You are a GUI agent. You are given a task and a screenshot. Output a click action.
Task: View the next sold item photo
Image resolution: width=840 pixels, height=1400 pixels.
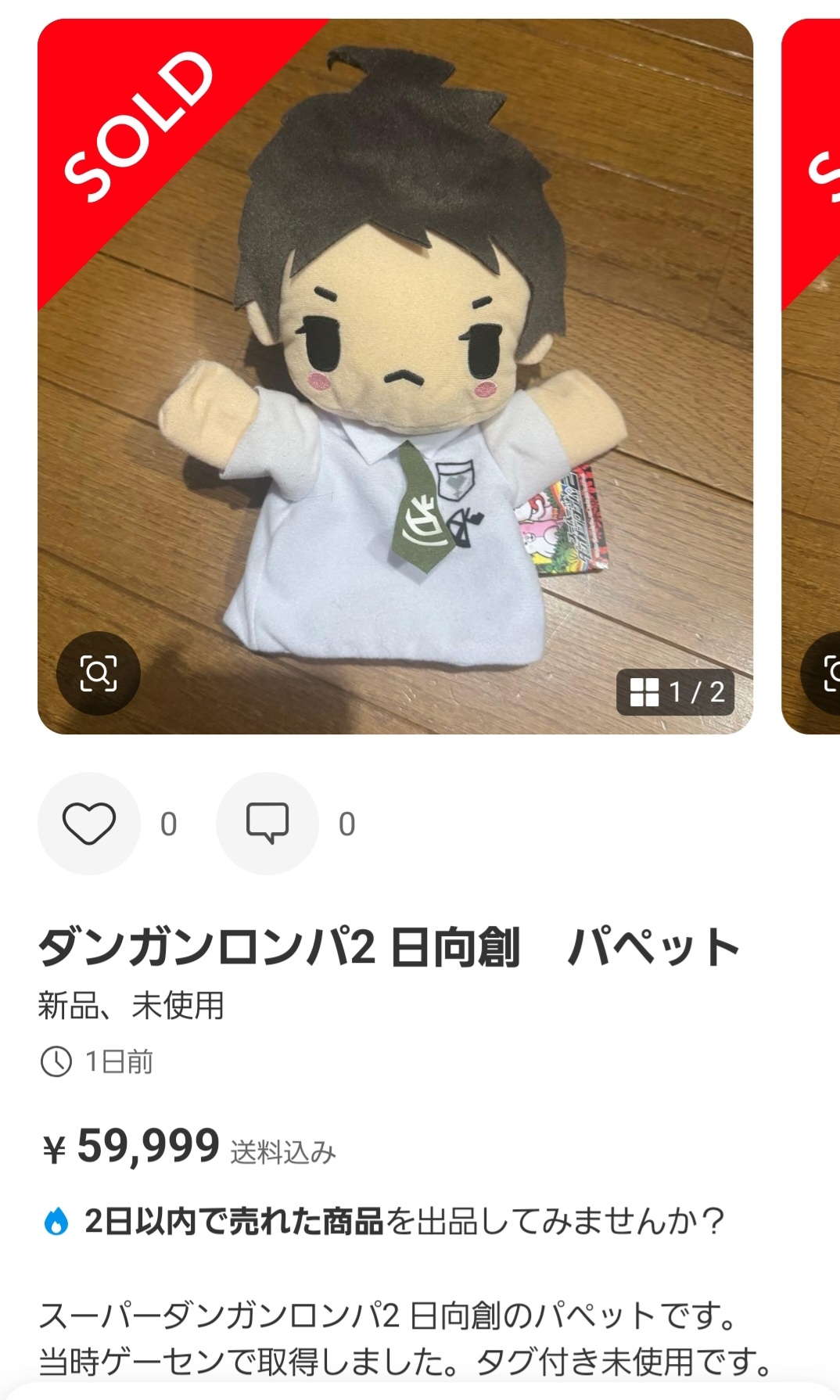[813, 375]
